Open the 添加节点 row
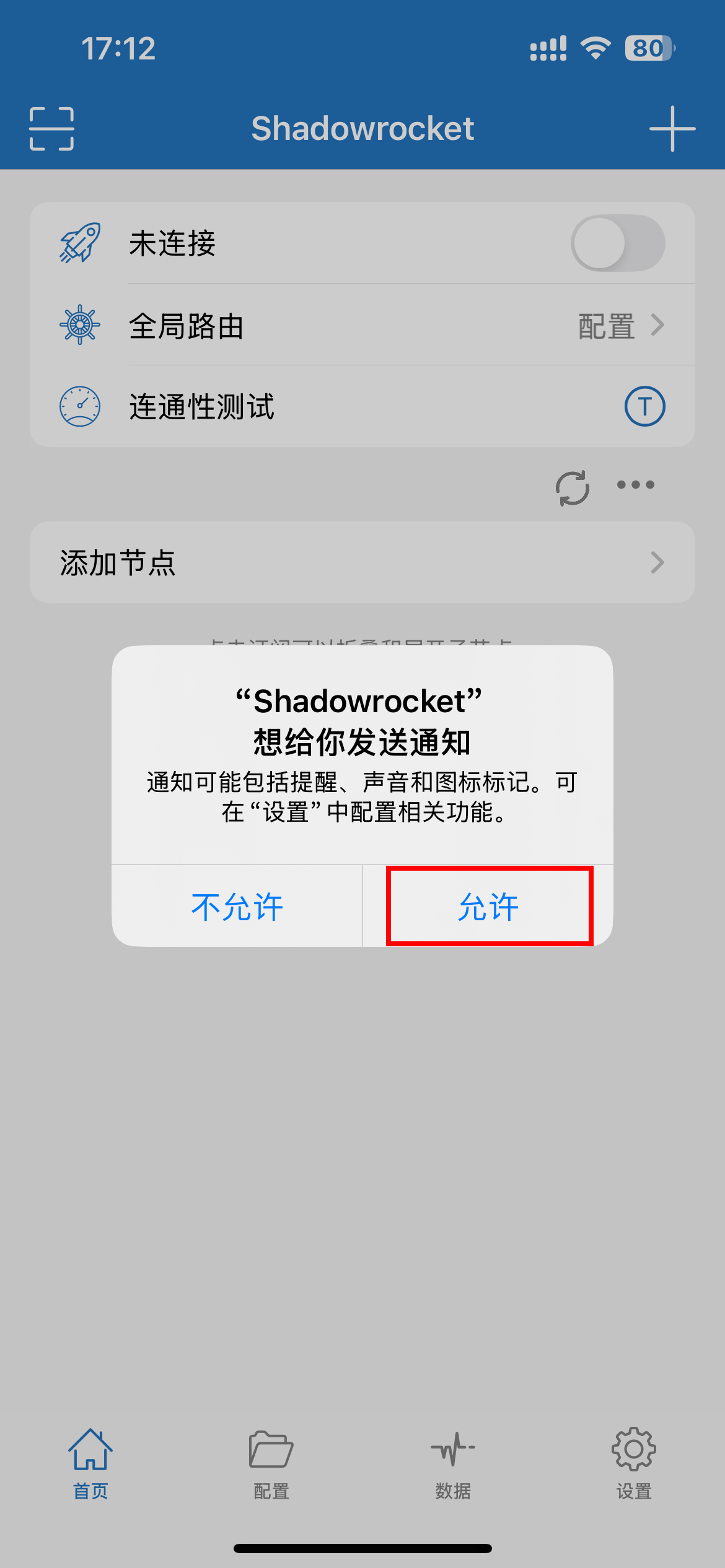Image resolution: width=725 pixels, height=1568 pixels. 362,562
